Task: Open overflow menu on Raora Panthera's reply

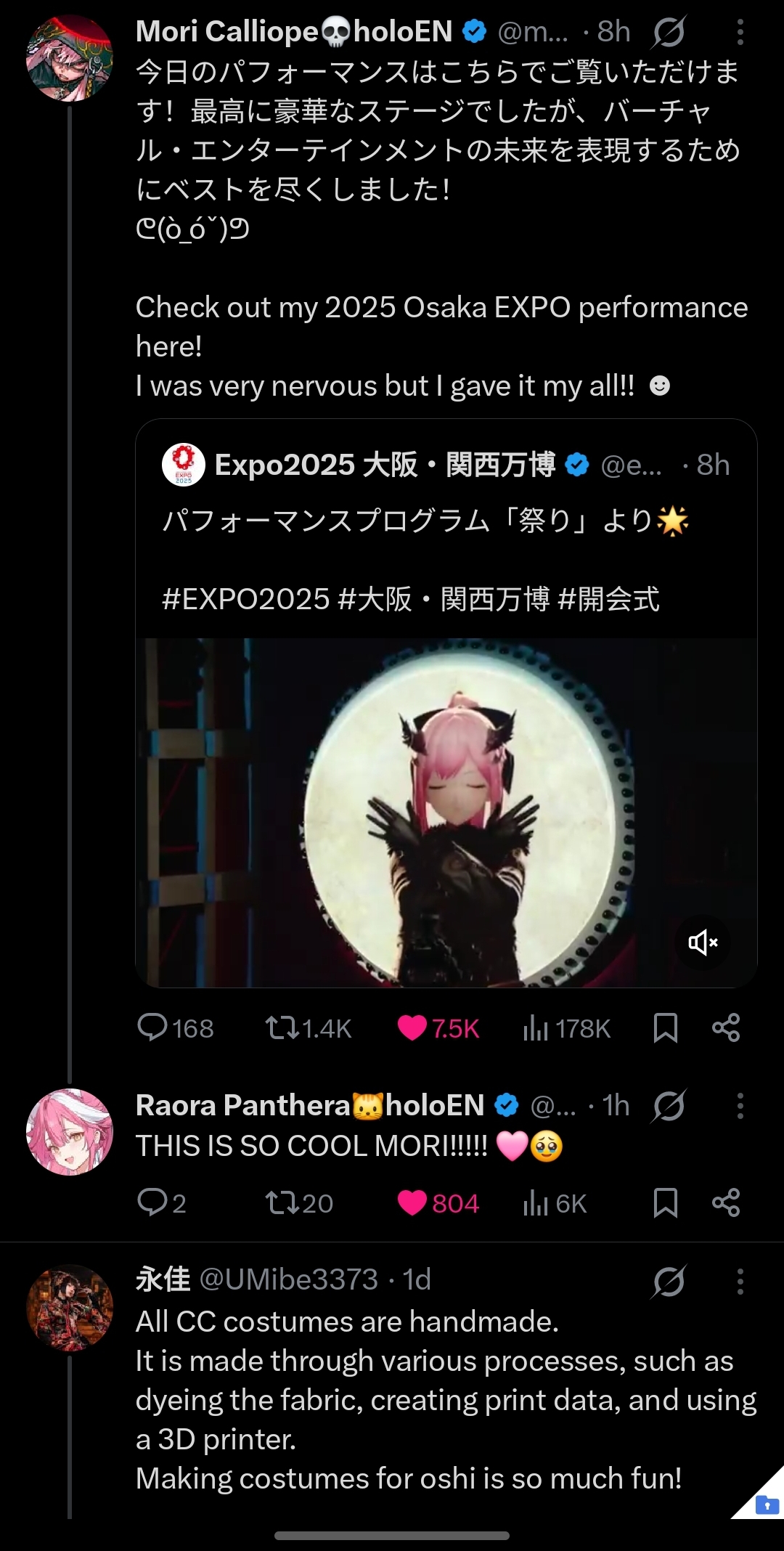Action: (x=740, y=1106)
